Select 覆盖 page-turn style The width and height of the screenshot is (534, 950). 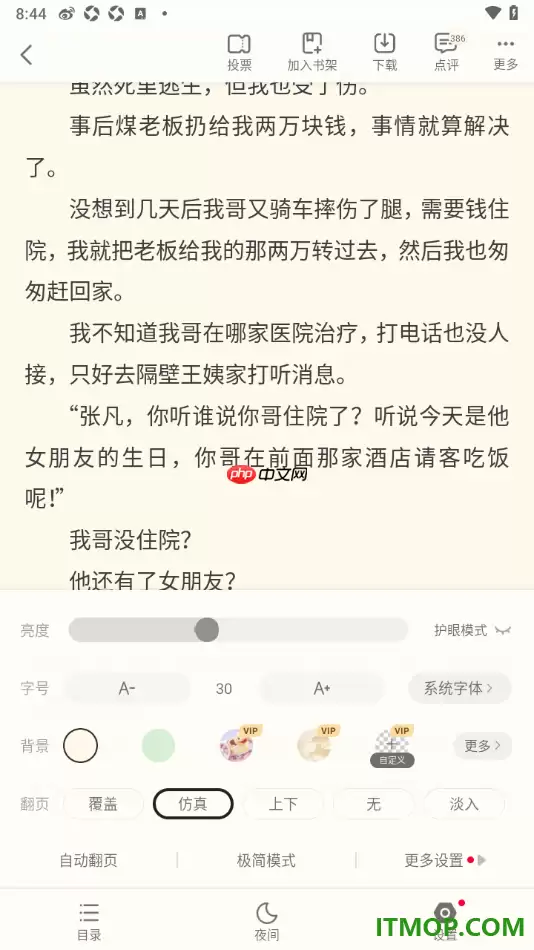pos(103,804)
